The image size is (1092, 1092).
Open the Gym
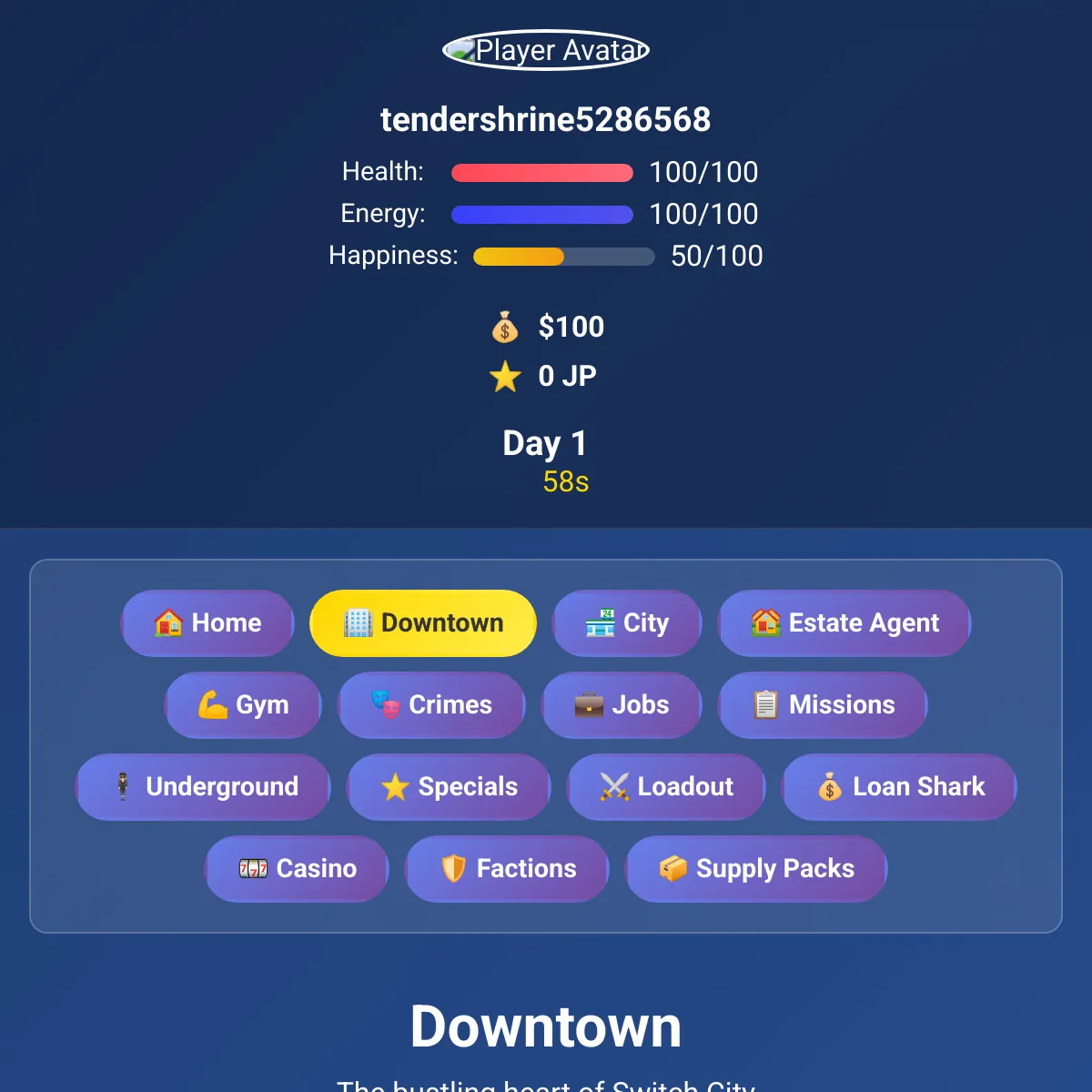[x=243, y=705]
